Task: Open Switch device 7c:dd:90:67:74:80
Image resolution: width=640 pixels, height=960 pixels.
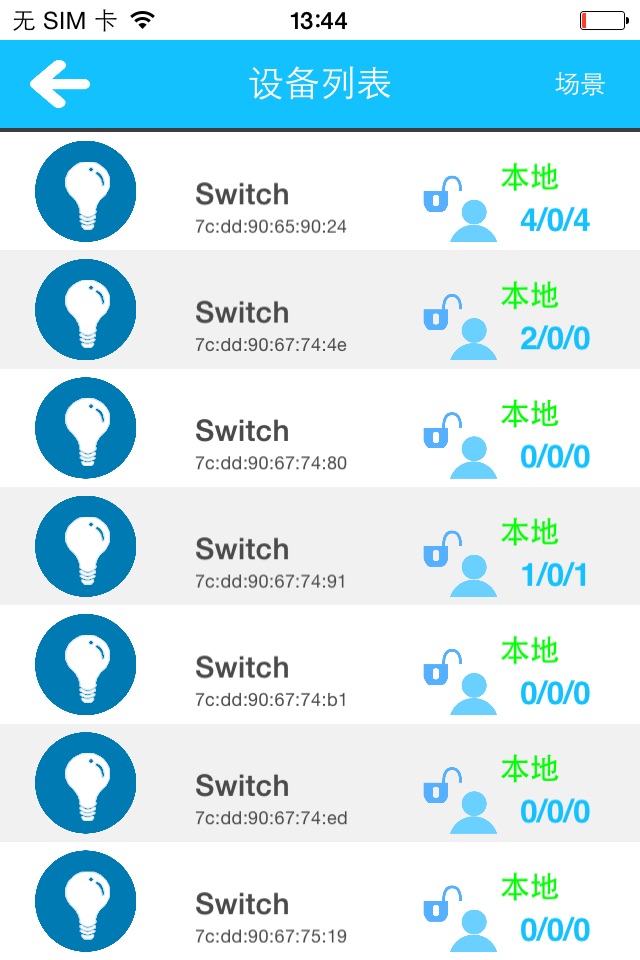Action: pyautogui.click(x=270, y=442)
